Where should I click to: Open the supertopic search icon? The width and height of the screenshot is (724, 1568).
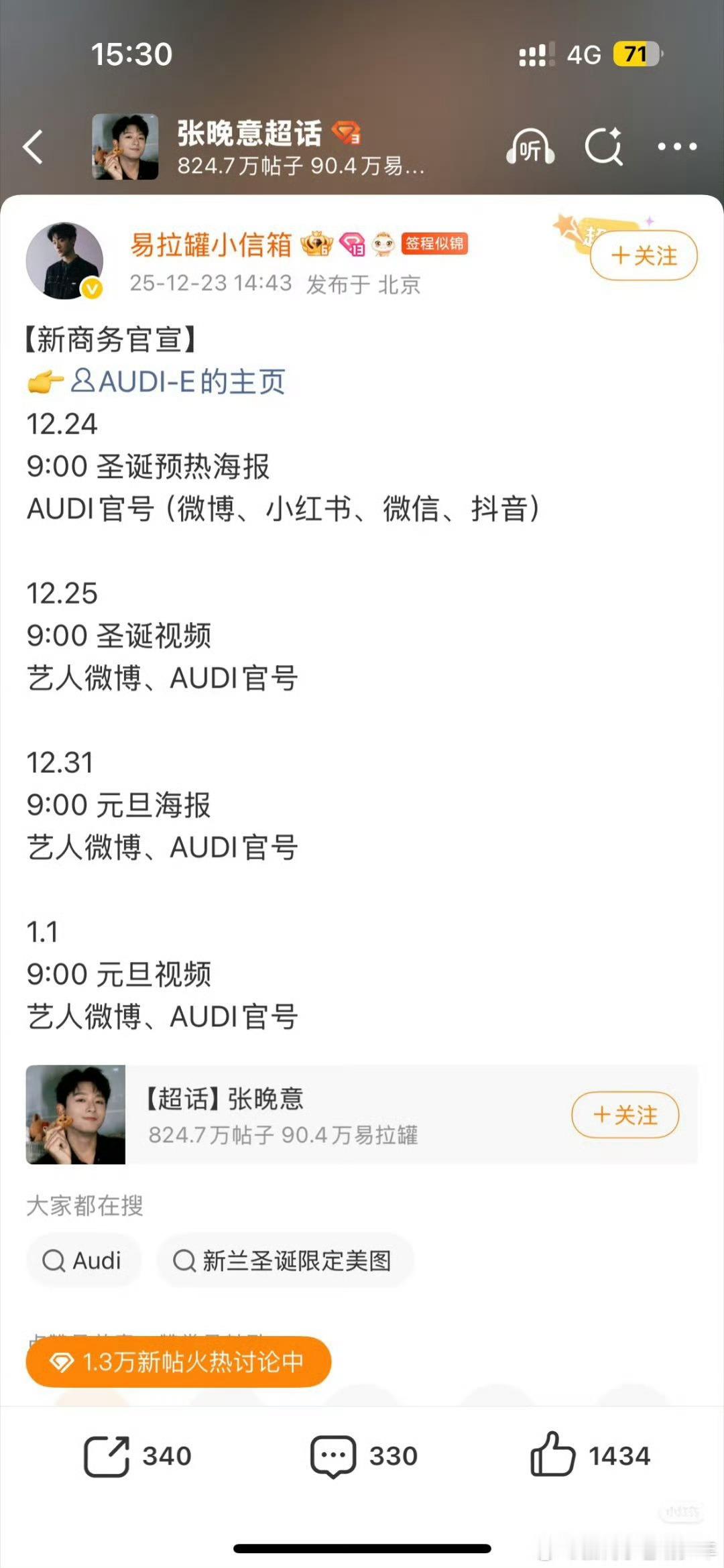(x=604, y=147)
